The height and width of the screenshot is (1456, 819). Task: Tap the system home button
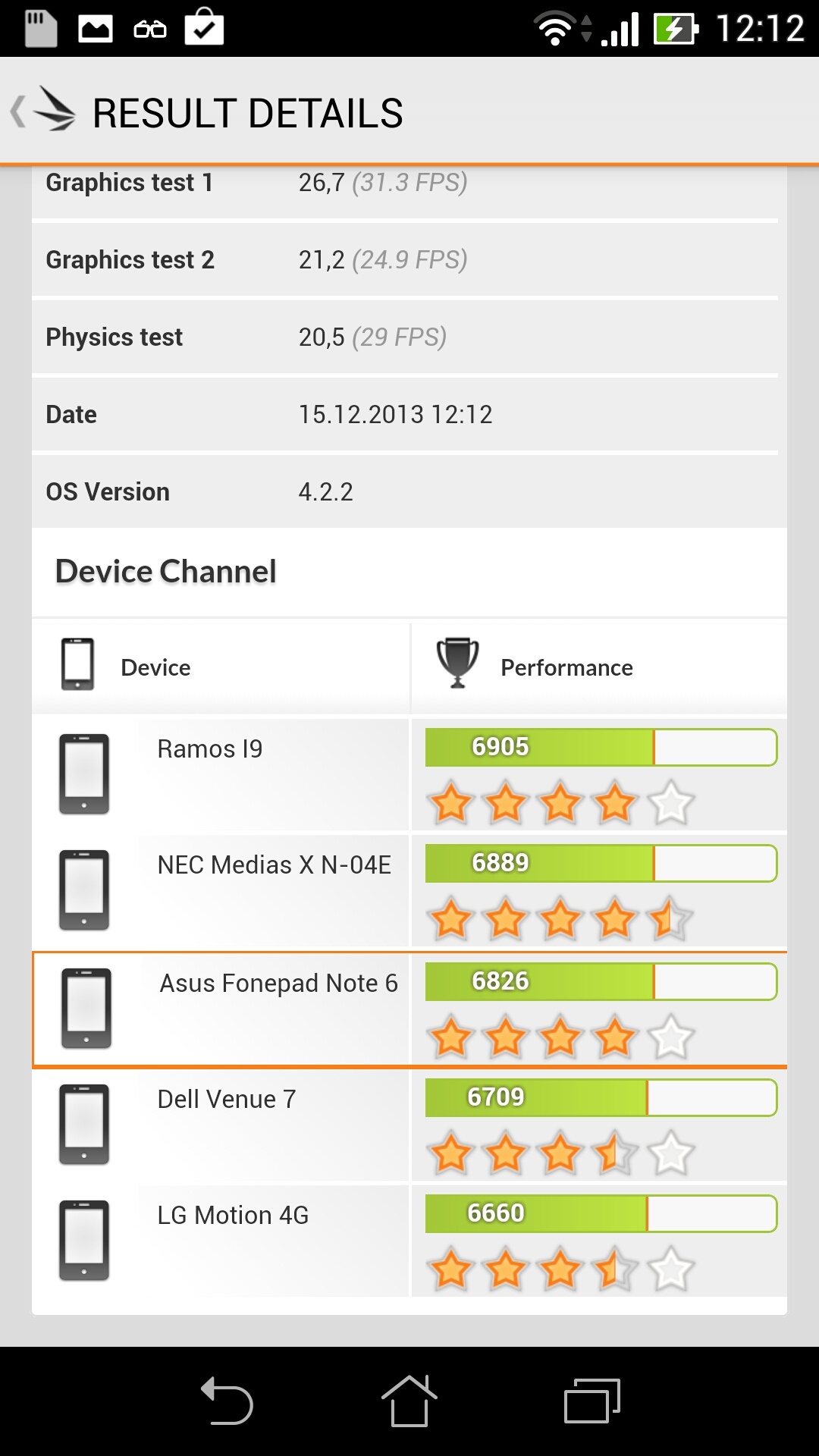pyautogui.click(x=409, y=1401)
